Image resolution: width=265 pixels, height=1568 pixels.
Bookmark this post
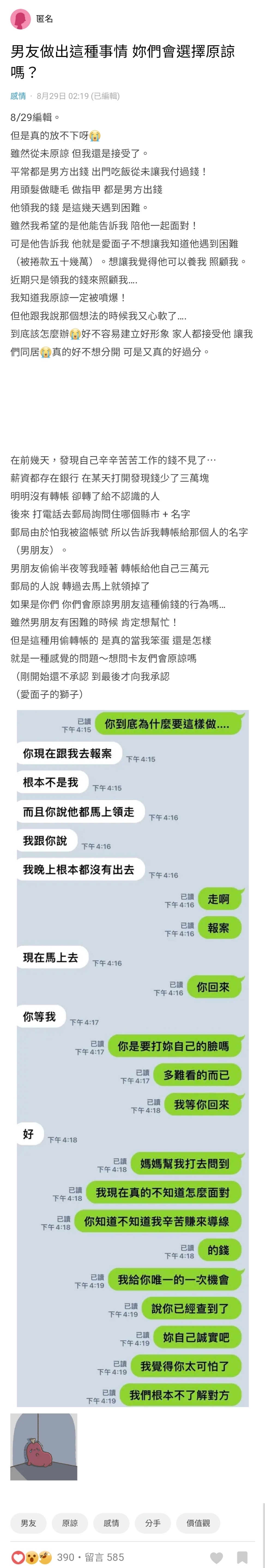pyautogui.click(x=242, y=1558)
